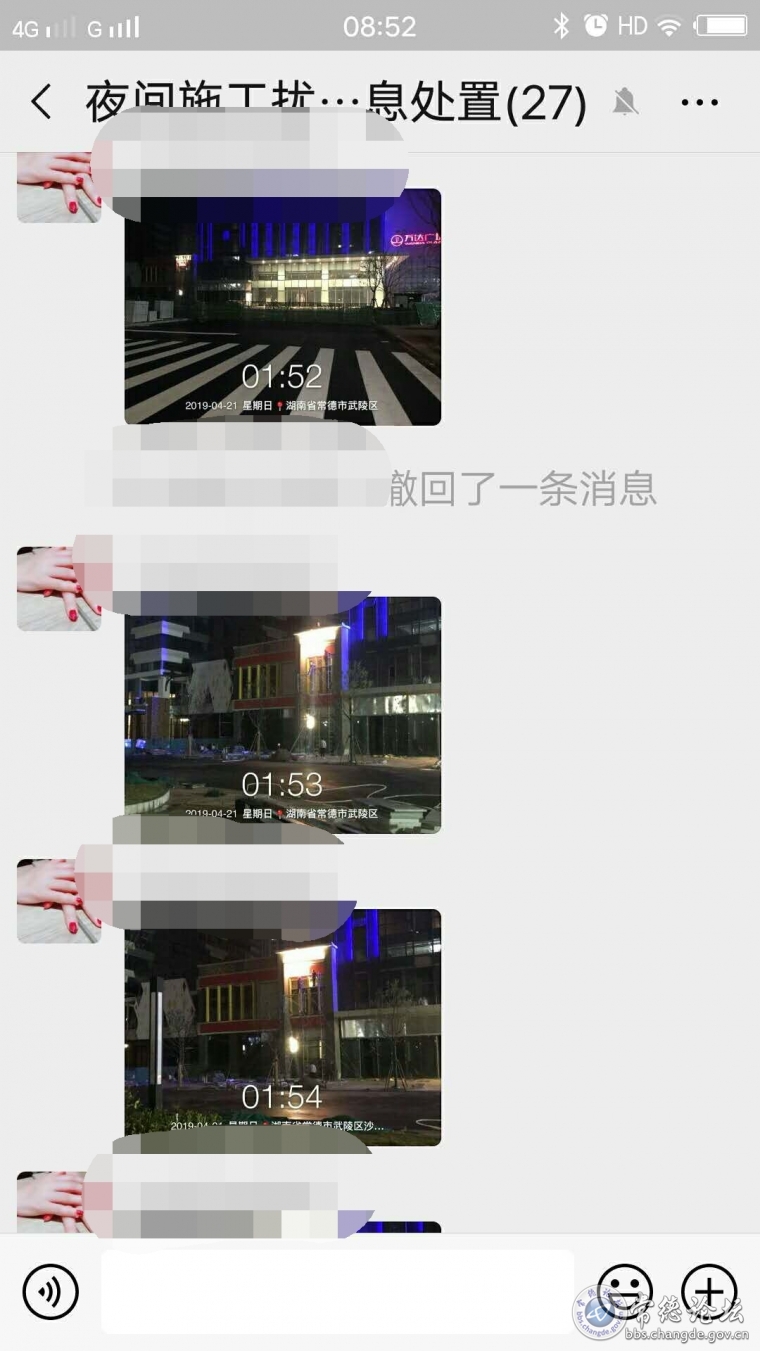Image resolution: width=760 pixels, height=1351 pixels.
Task: Open the photo stamped 01:52
Action: pyautogui.click(x=283, y=307)
